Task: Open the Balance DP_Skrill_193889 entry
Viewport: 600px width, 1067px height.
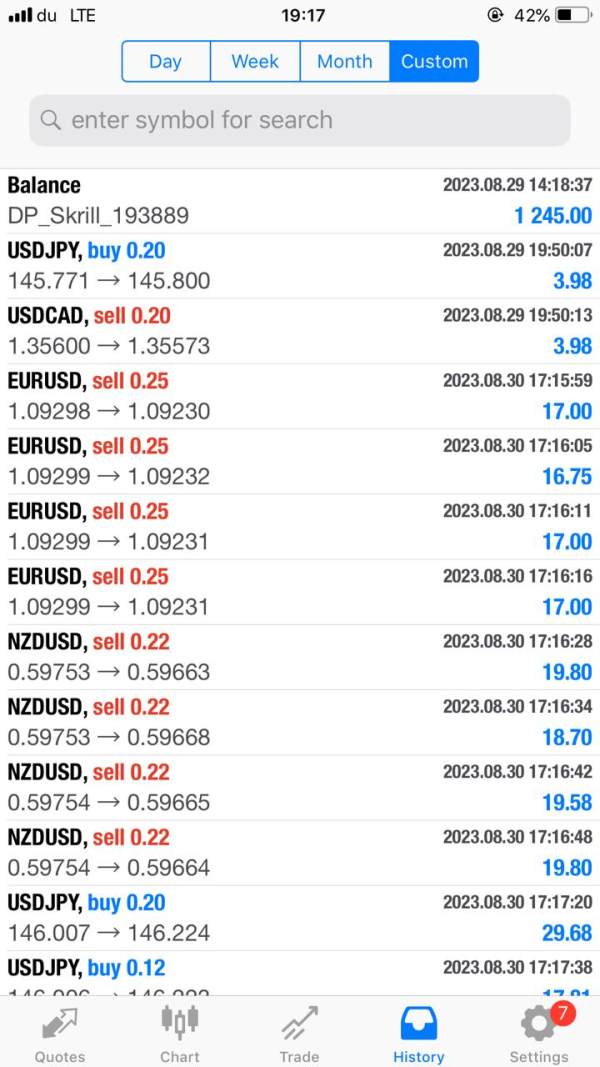Action: pos(300,201)
